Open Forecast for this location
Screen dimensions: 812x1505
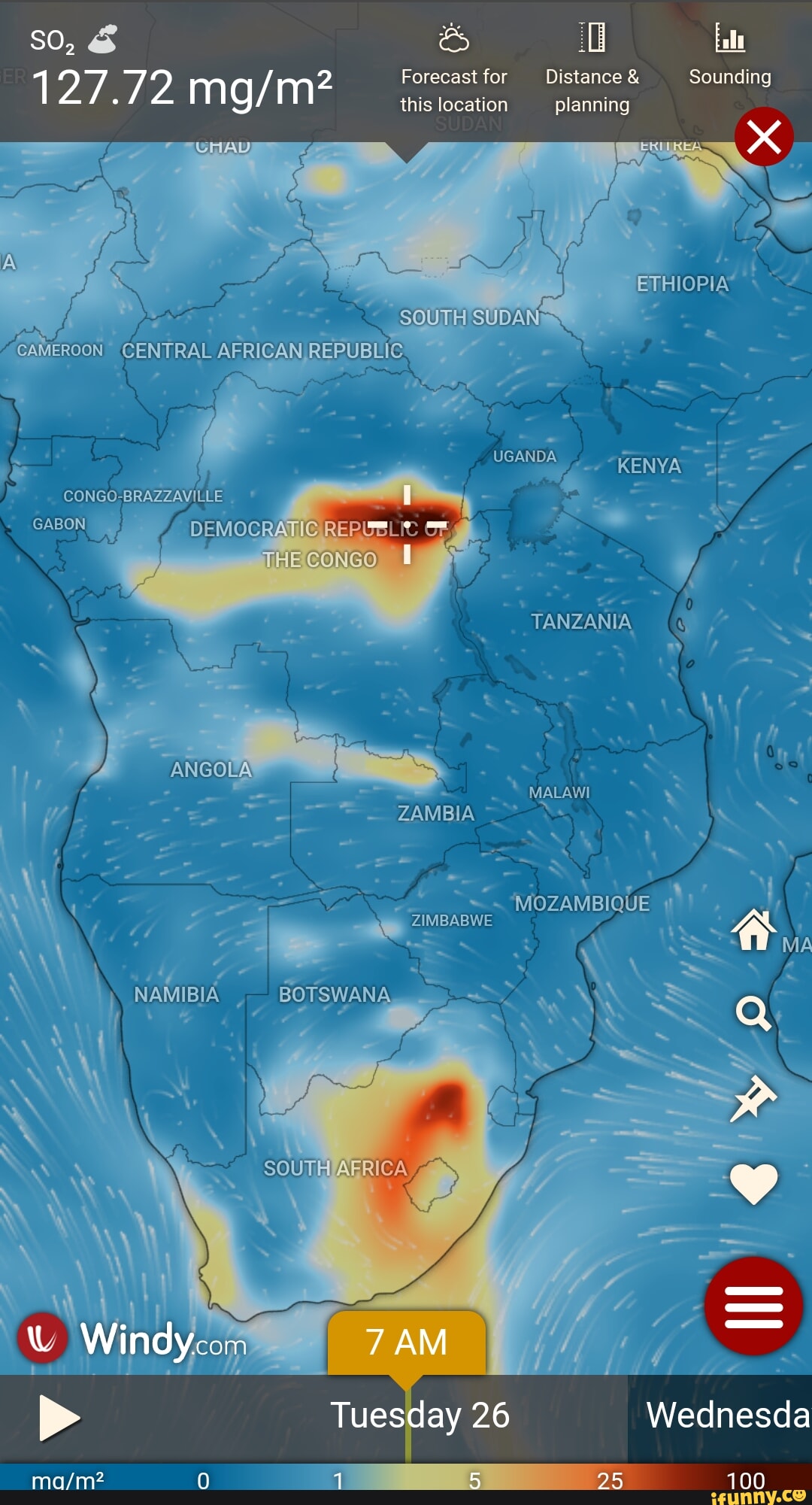[453, 69]
